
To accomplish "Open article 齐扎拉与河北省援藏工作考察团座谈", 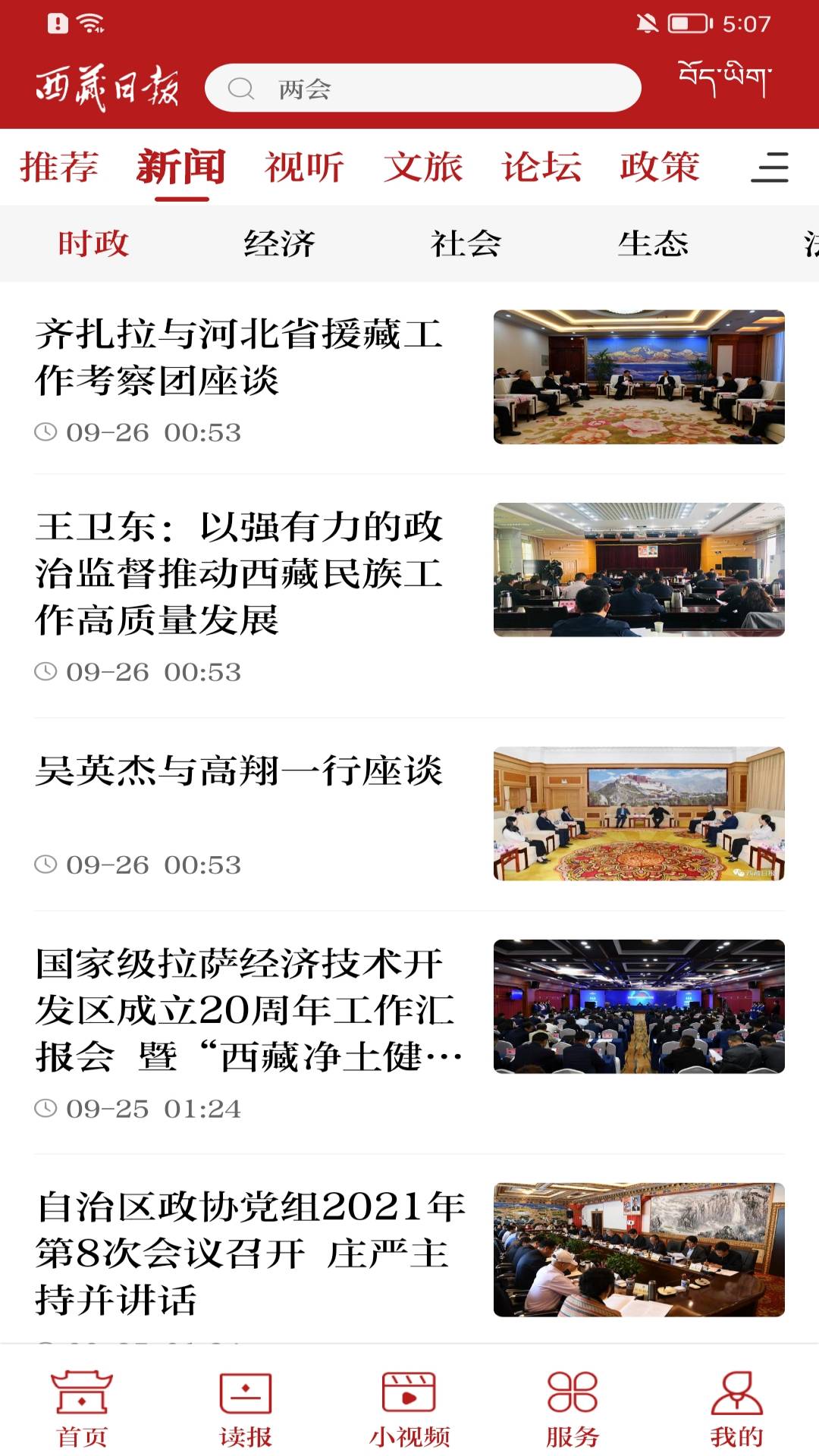I will tap(240, 357).
